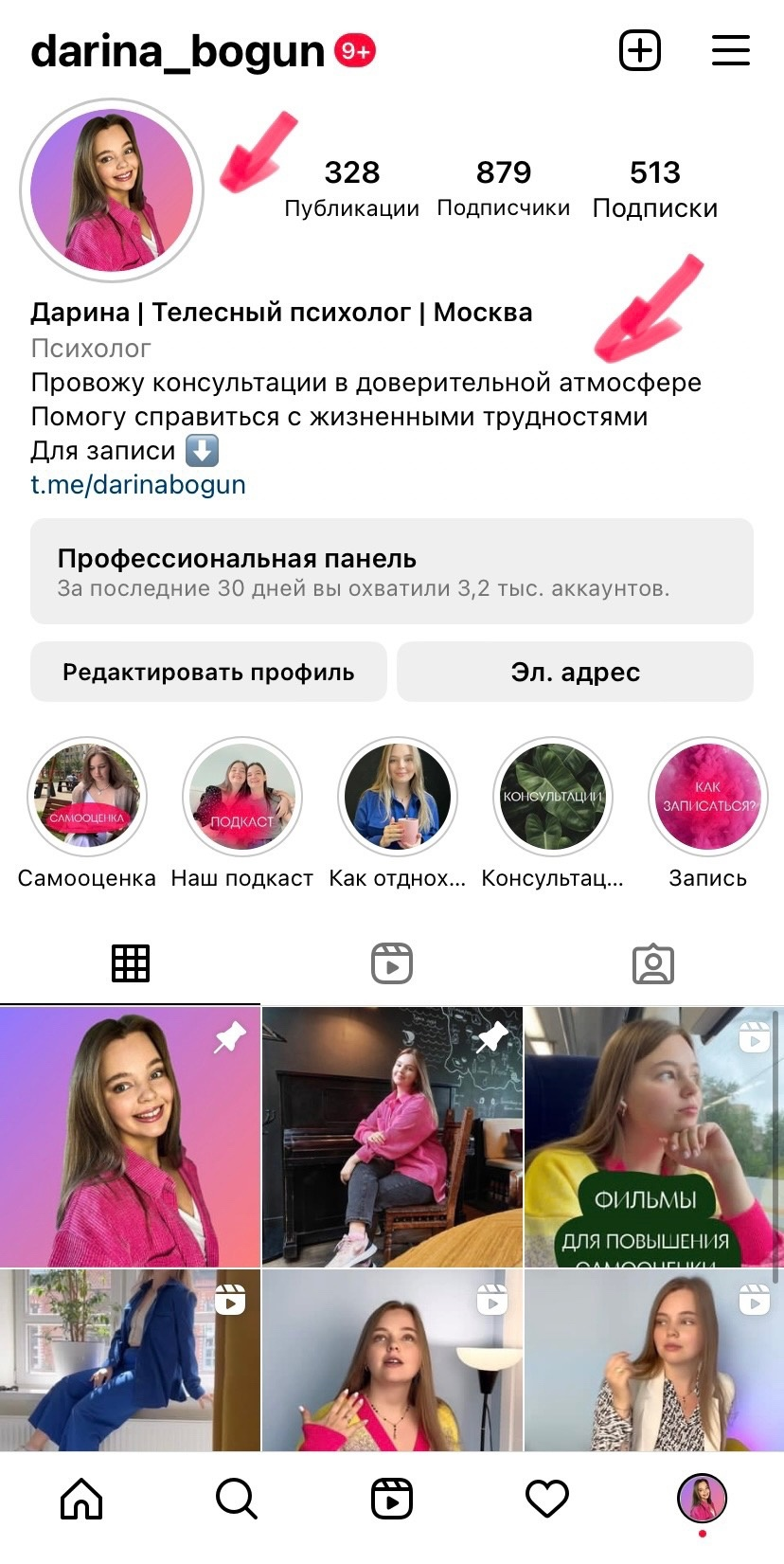
Task: Switch to the Reels profile tab
Action: click(392, 963)
